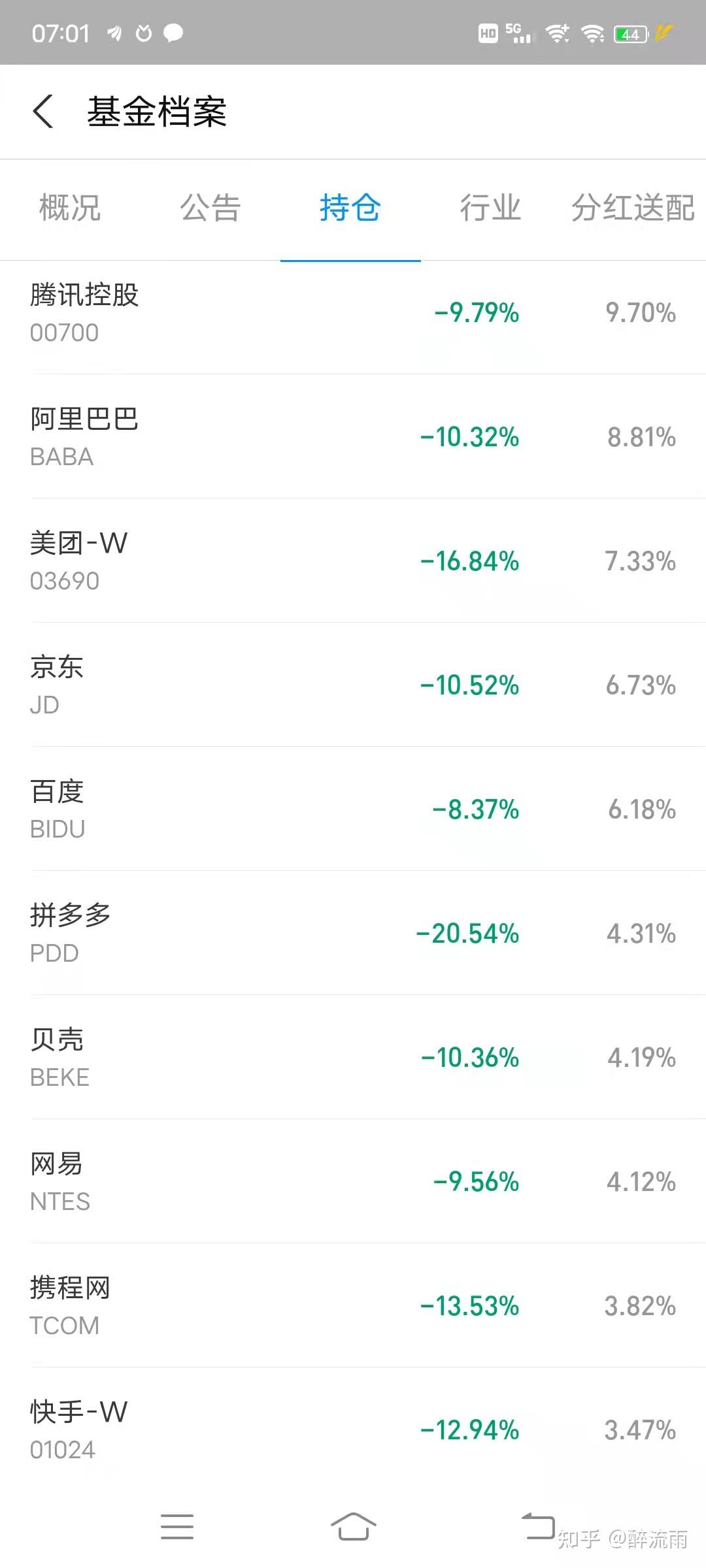Tap the system home button
The height and width of the screenshot is (1568, 706).
coord(353,1527)
